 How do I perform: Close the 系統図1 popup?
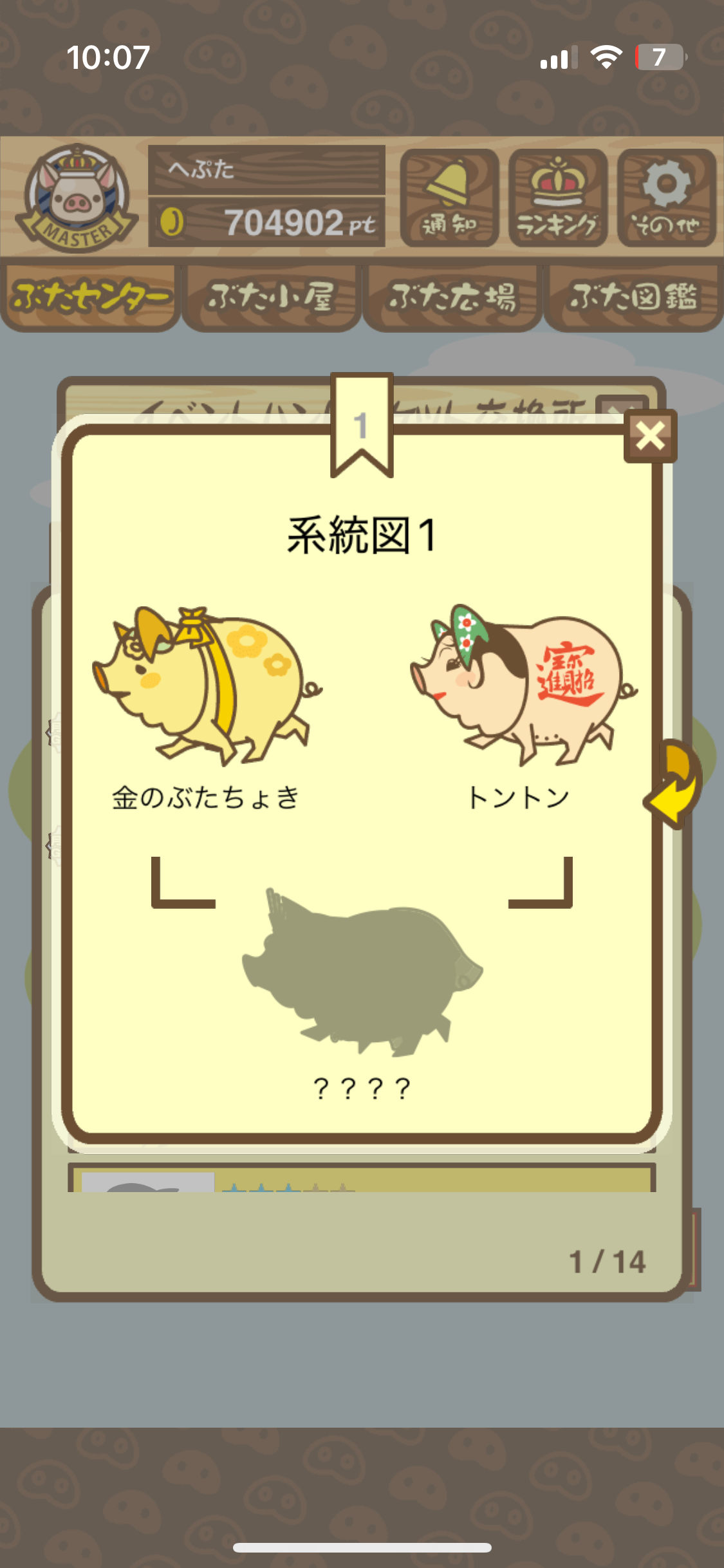650,436
